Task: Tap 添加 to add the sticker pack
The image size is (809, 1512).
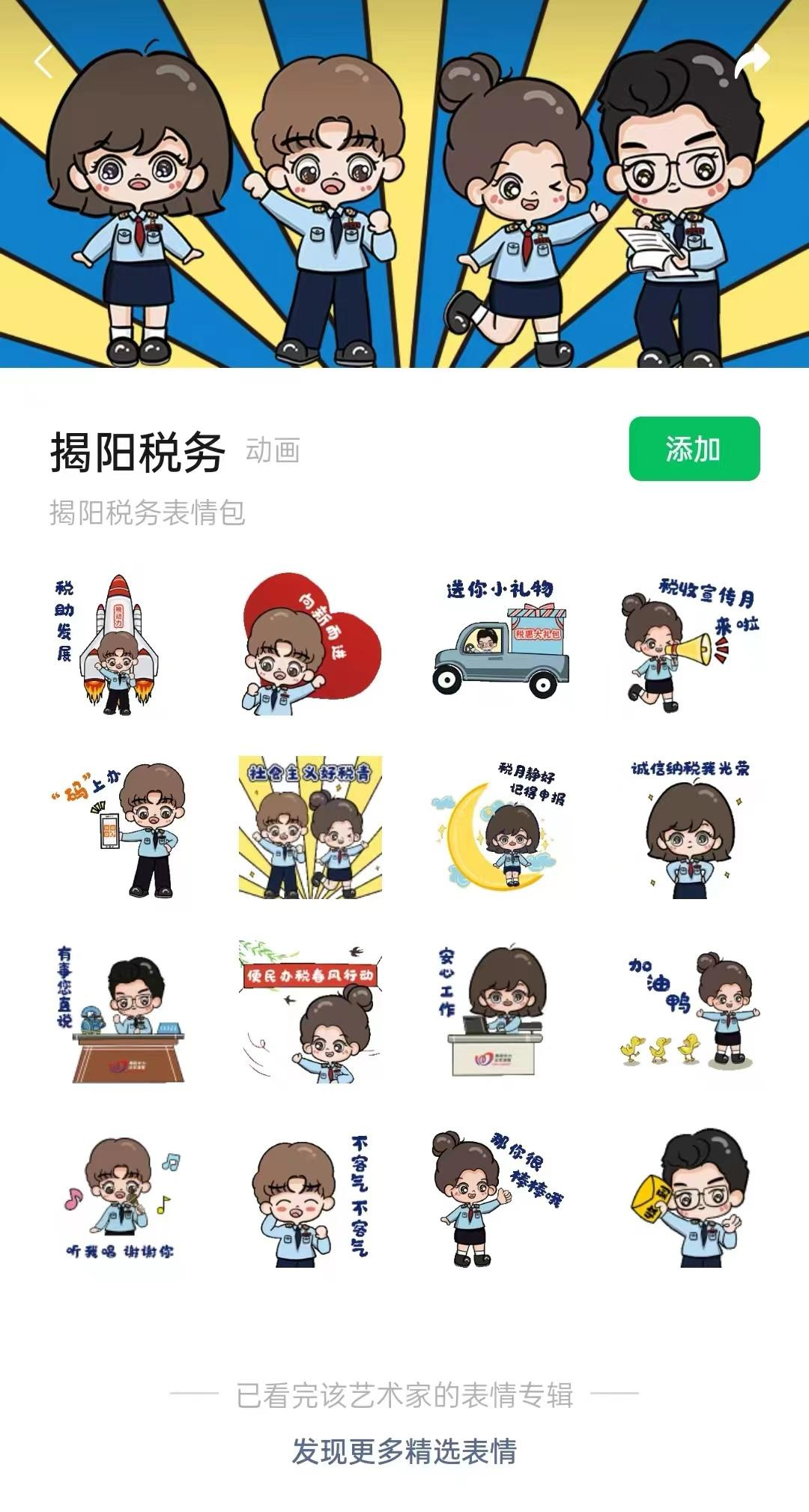Action: [694, 449]
